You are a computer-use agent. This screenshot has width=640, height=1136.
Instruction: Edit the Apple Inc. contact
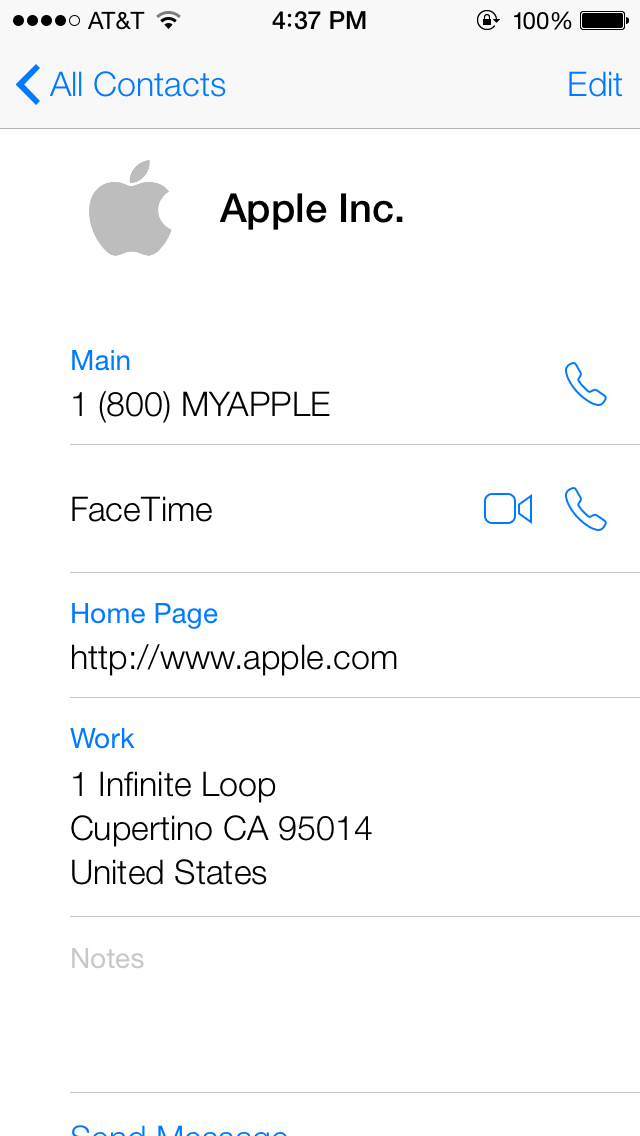pos(594,85)
